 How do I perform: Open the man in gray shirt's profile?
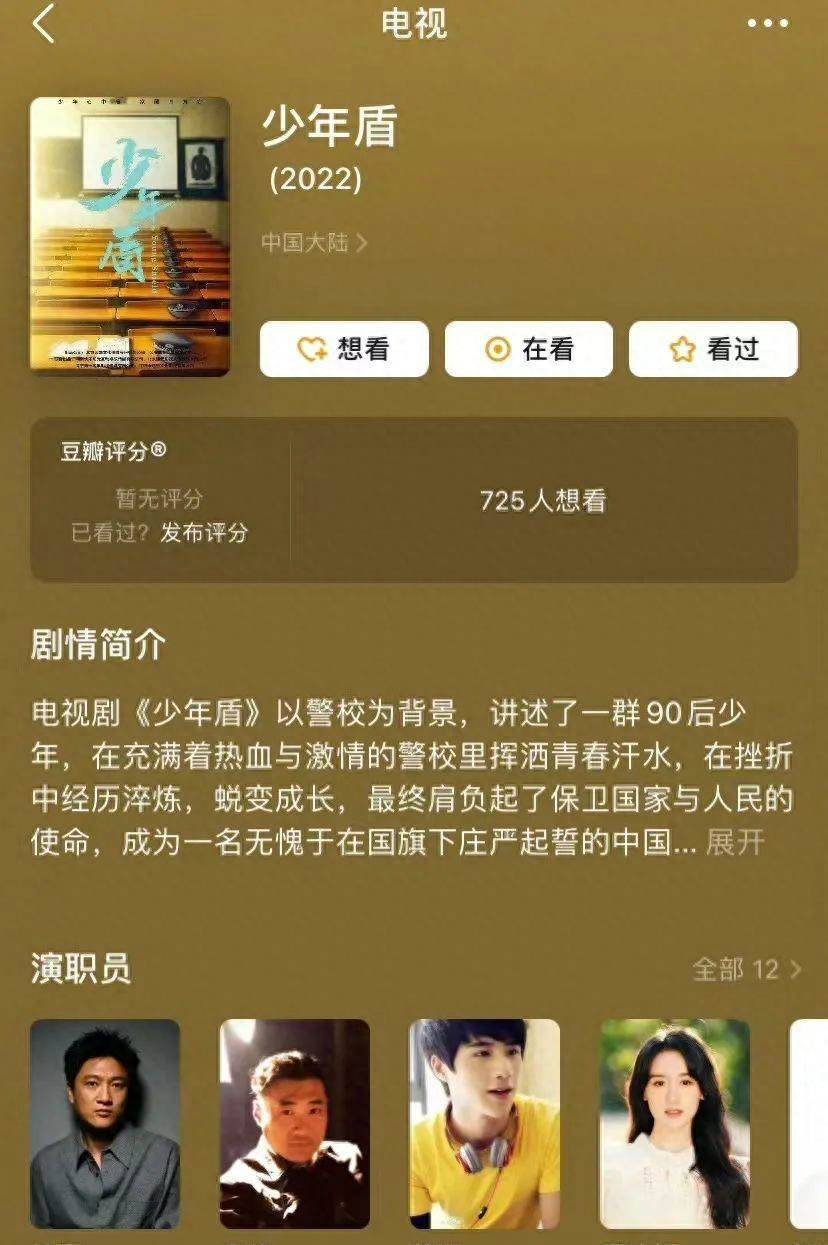coord(105,1123)
